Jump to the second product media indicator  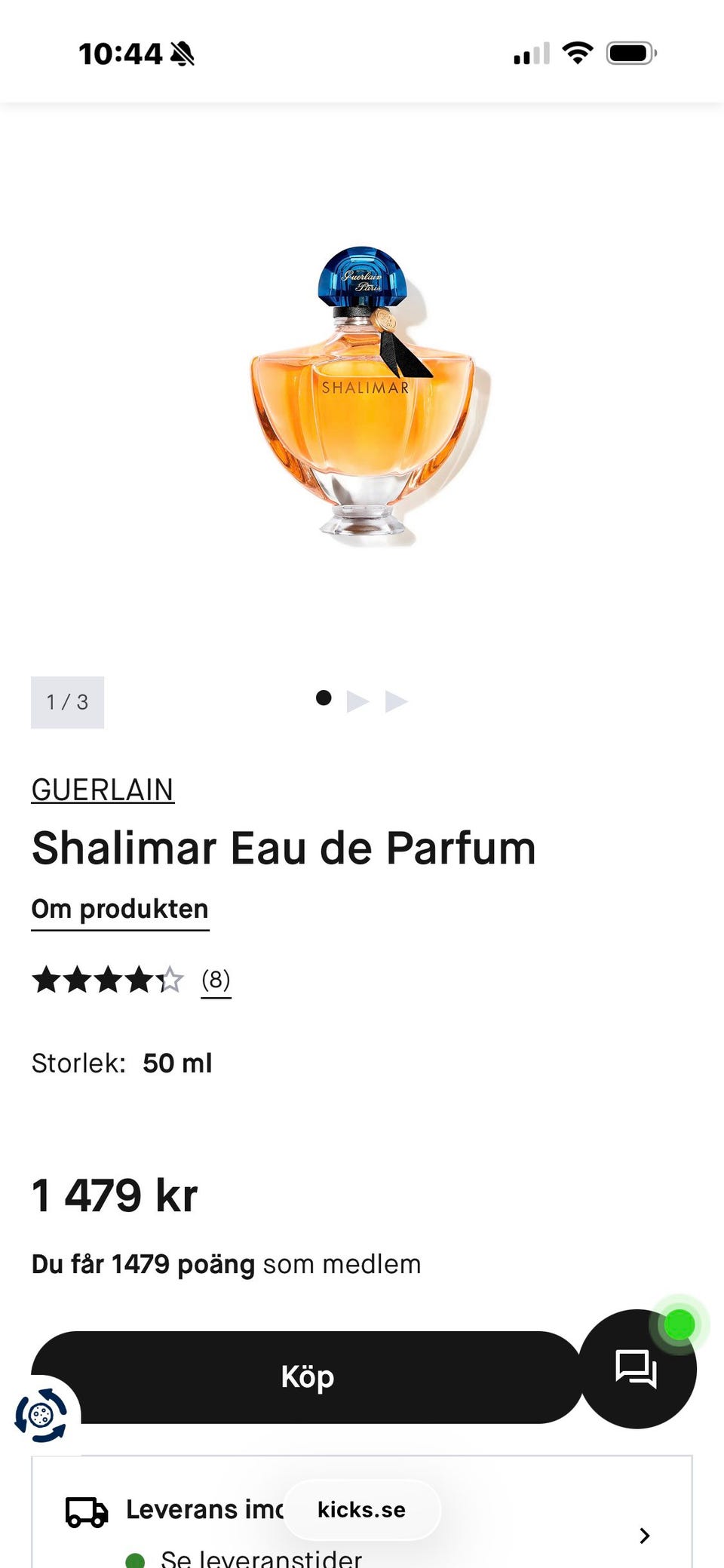coord(357,701)
